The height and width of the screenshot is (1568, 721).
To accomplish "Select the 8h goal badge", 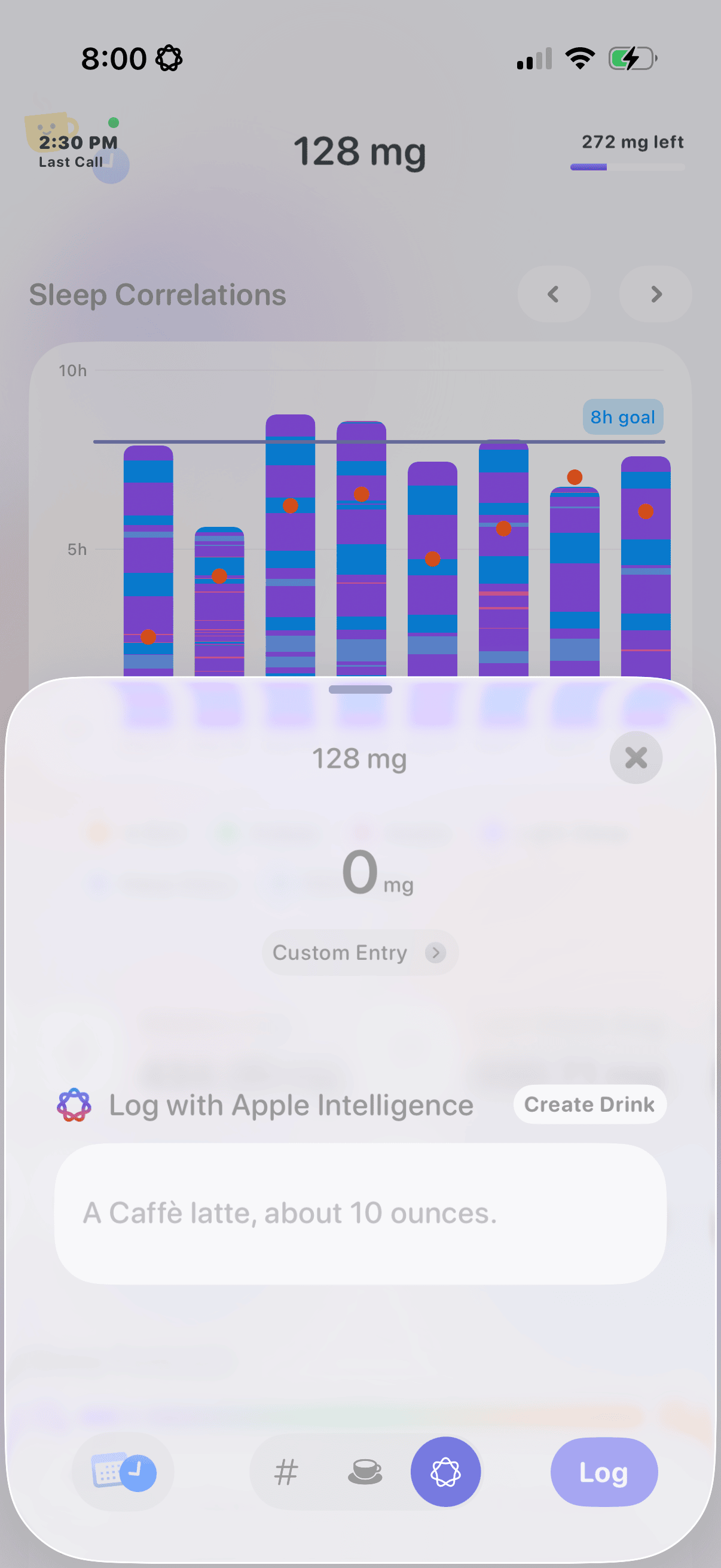I will click(622, 416).
